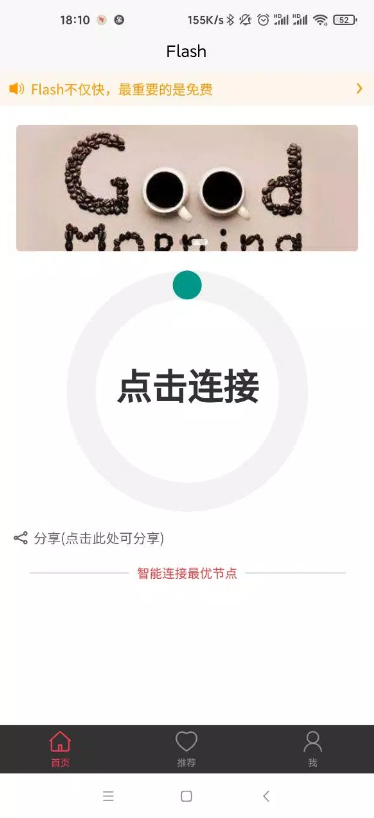374x818 pixels.
Task: Open the Good Morning banner image
Action: 187,188
